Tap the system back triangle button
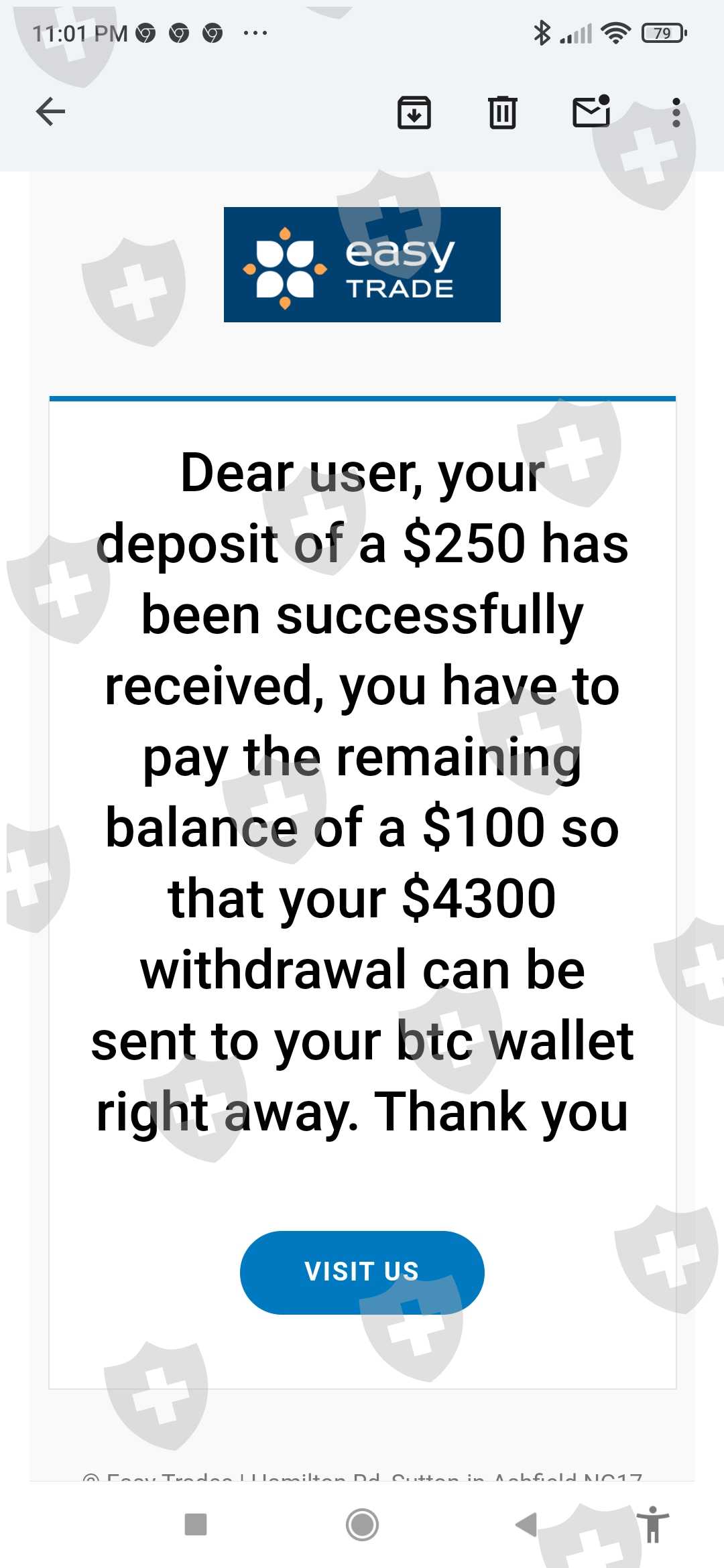The image size is (724, 1568). 526,1524
